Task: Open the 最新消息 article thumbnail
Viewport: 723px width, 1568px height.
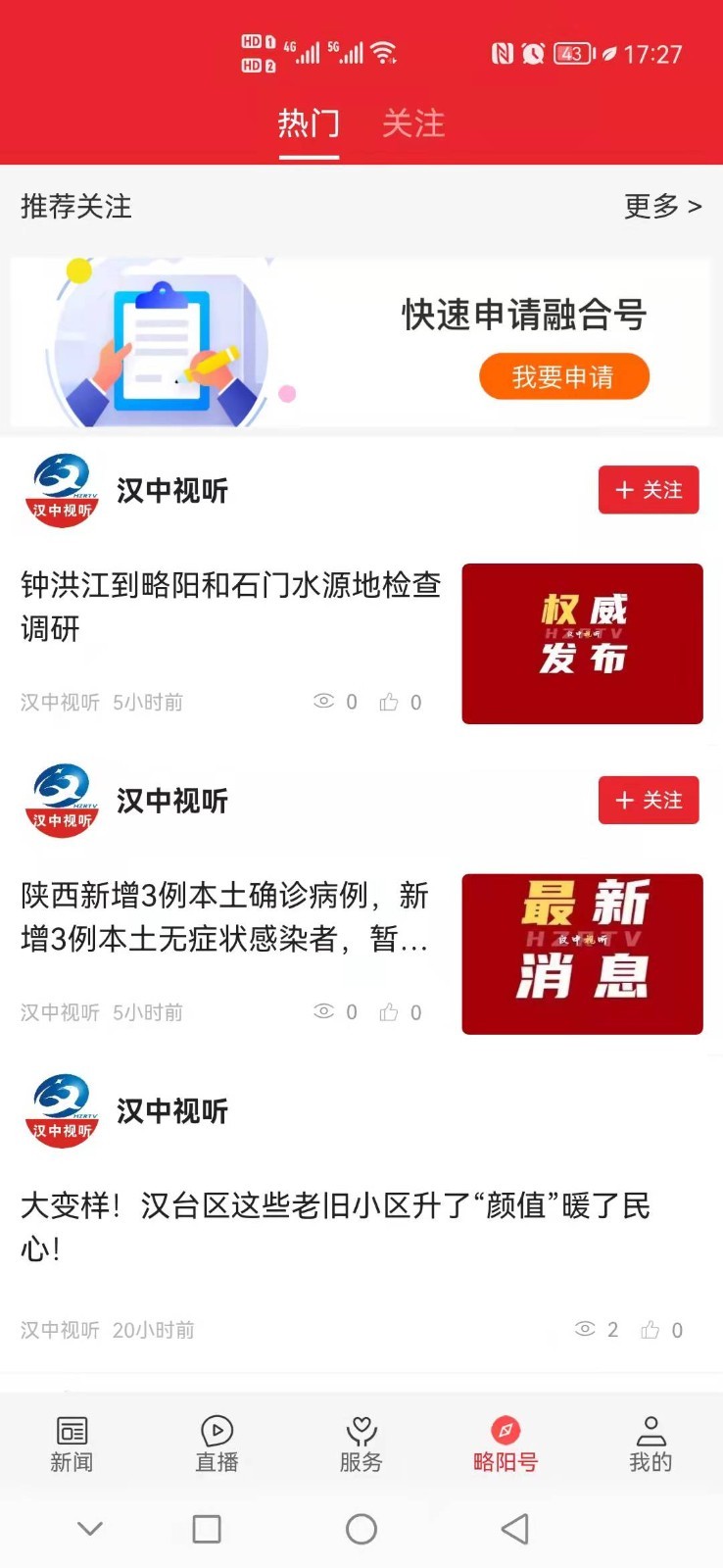Action: pyautogui.click(x=582, y=954)
